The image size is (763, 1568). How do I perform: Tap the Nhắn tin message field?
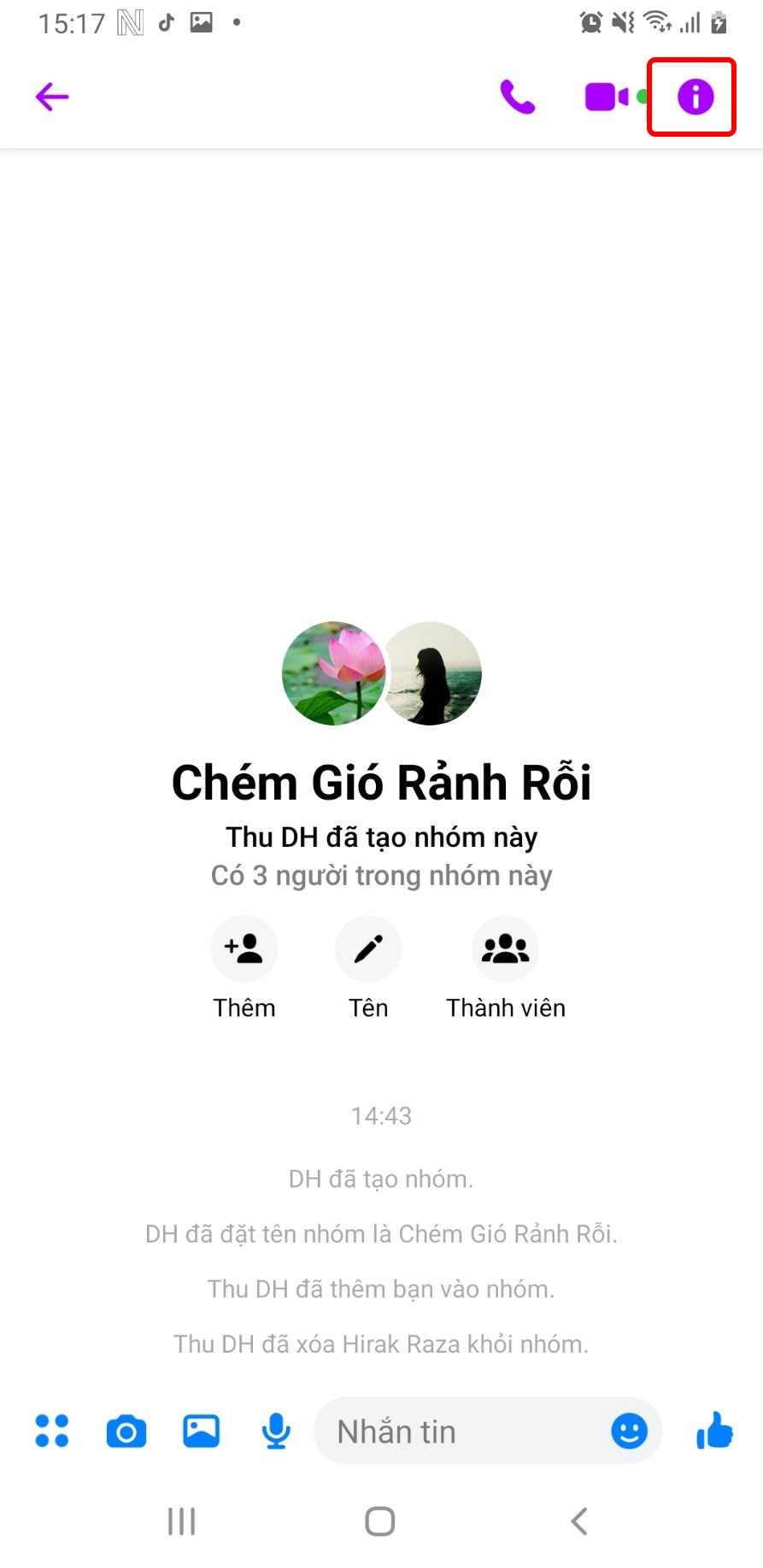(461, 1431)
